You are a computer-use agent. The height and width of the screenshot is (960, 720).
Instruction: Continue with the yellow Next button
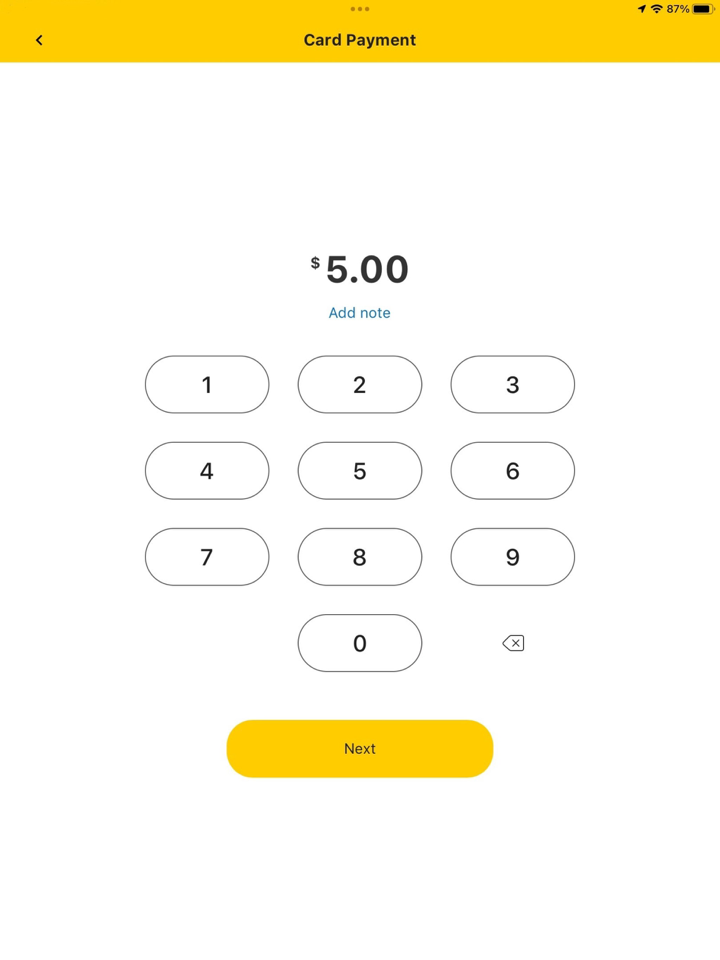pyautogui.click(x=360, y=749)
